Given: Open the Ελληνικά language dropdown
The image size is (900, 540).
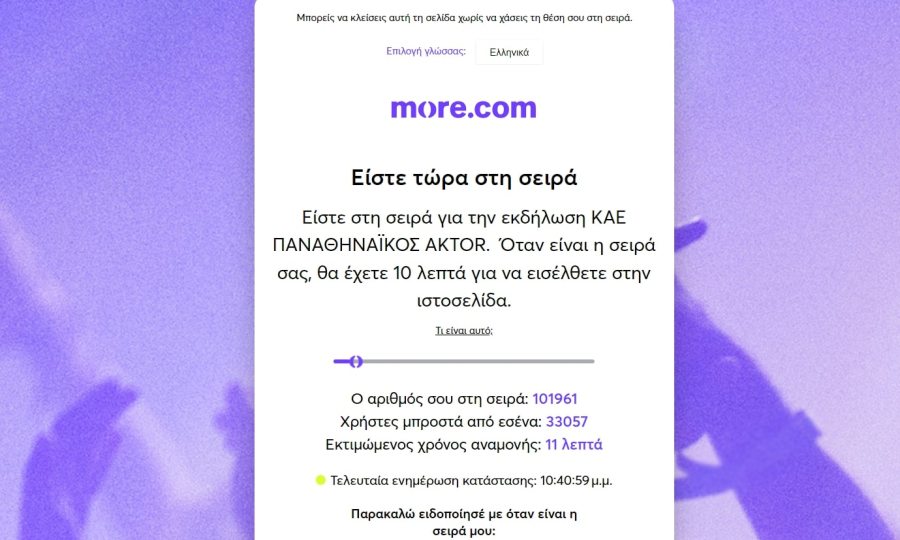Looking at the screenshot, I should click(509, 52).
